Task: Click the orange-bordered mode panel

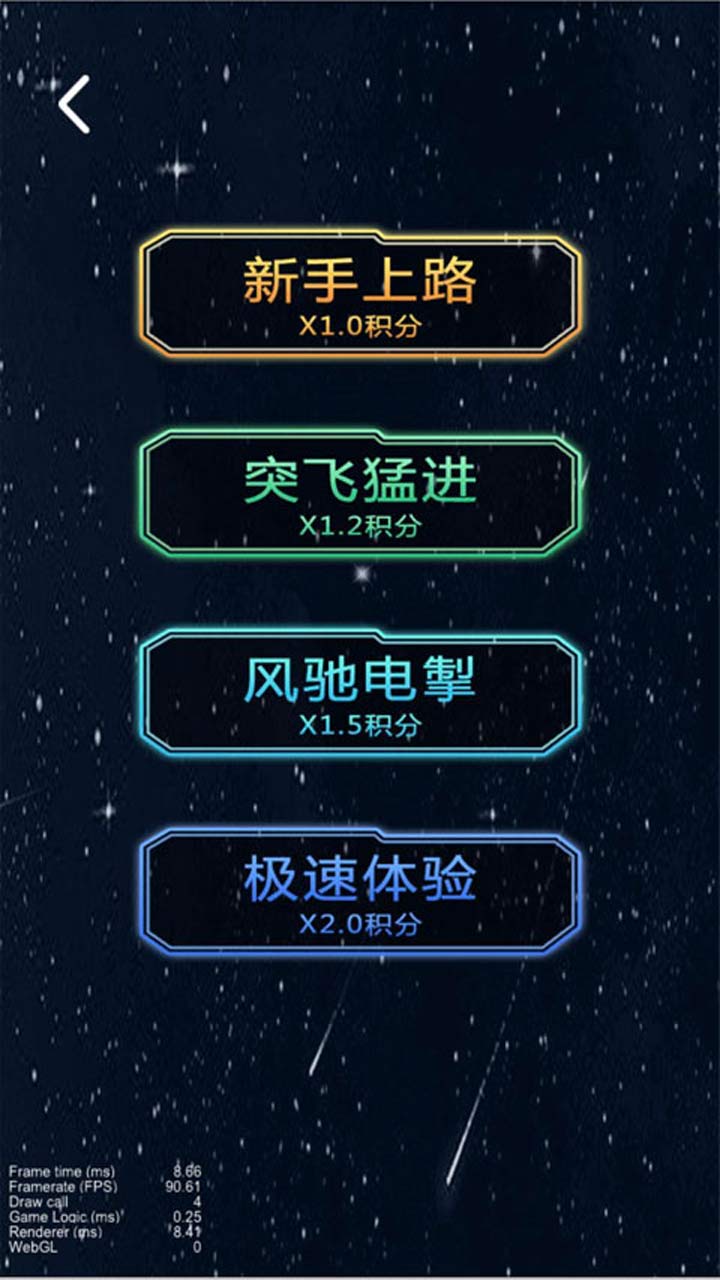Action: [360, 295]
